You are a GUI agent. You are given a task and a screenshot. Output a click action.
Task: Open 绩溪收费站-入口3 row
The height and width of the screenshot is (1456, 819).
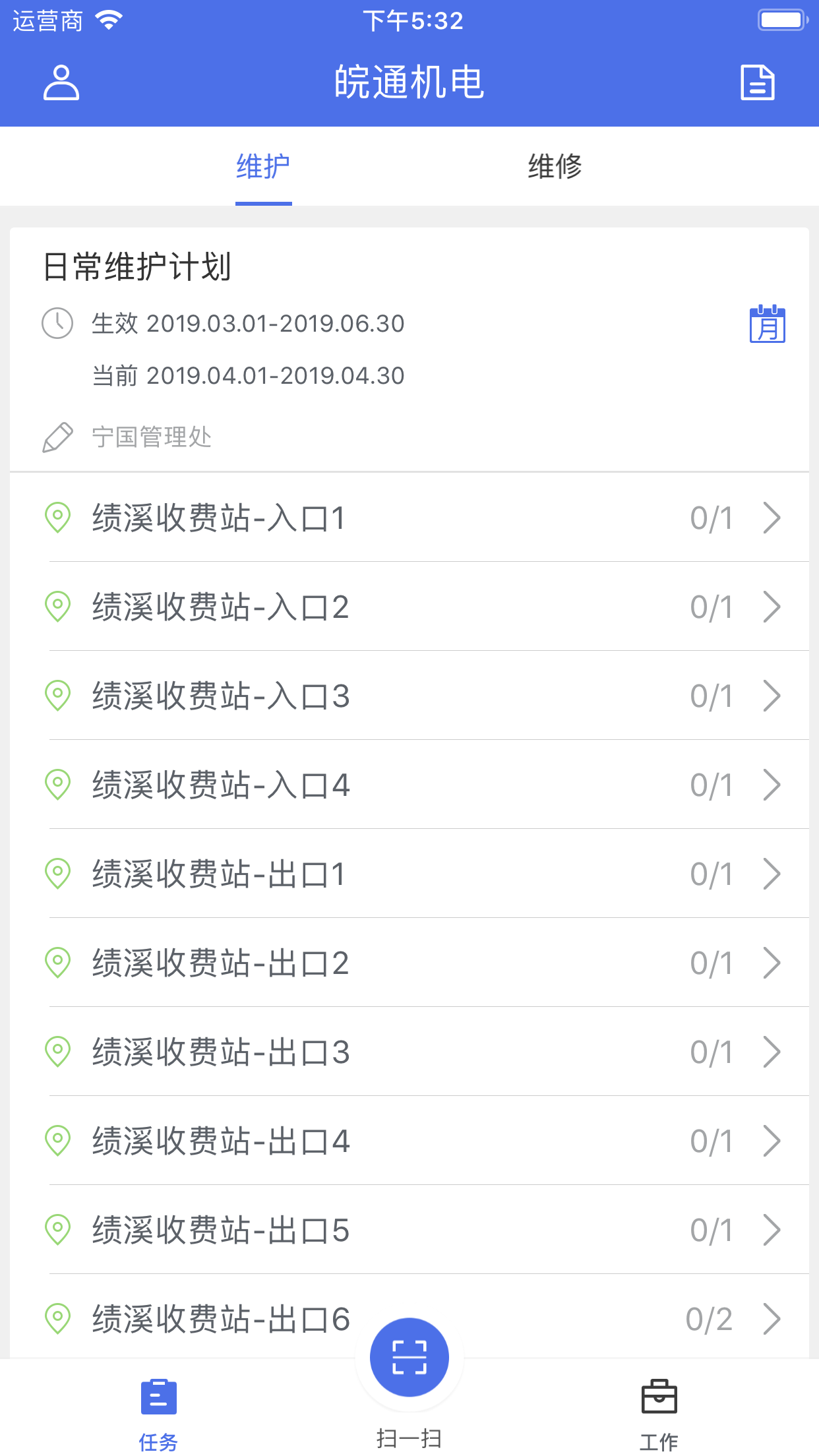tap(409, 696)
